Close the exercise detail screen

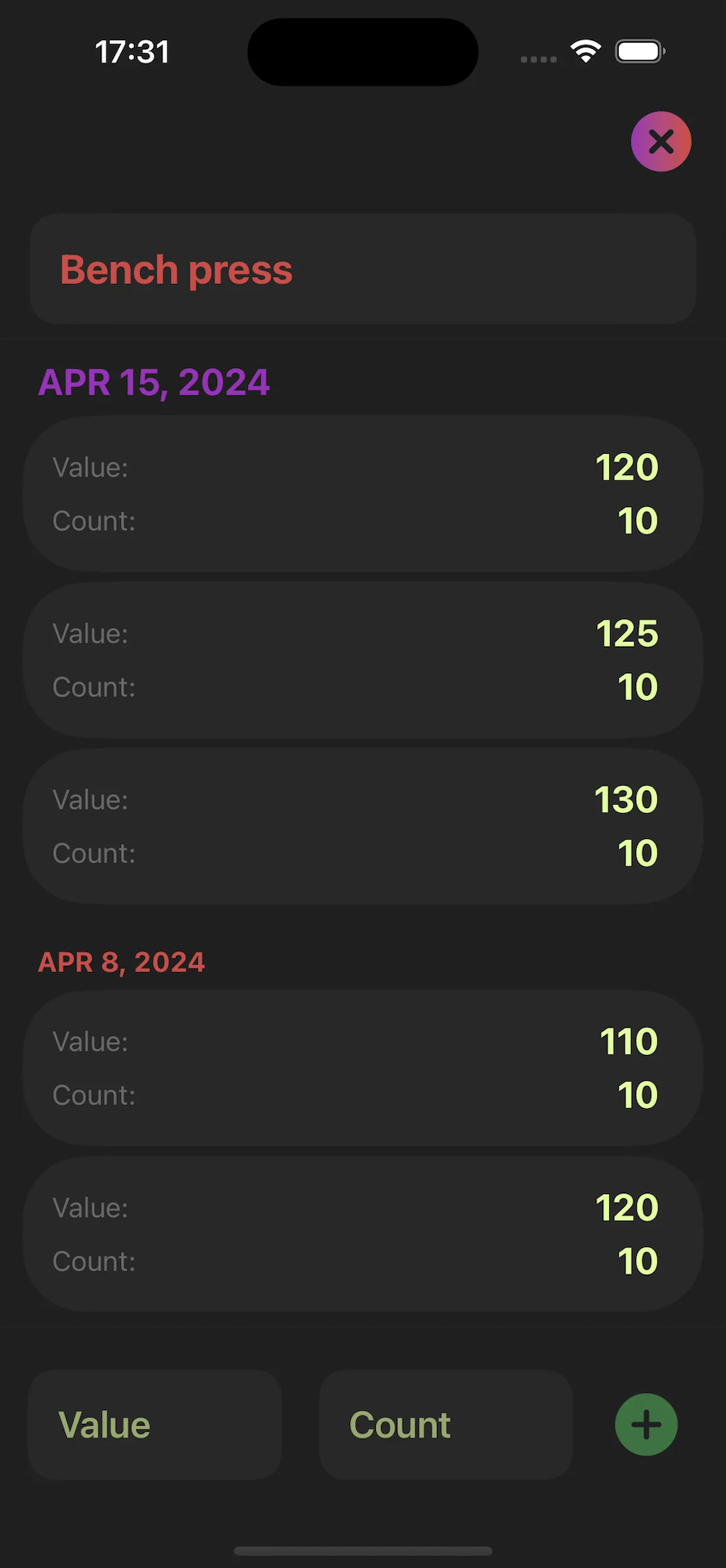click(661, 142)
